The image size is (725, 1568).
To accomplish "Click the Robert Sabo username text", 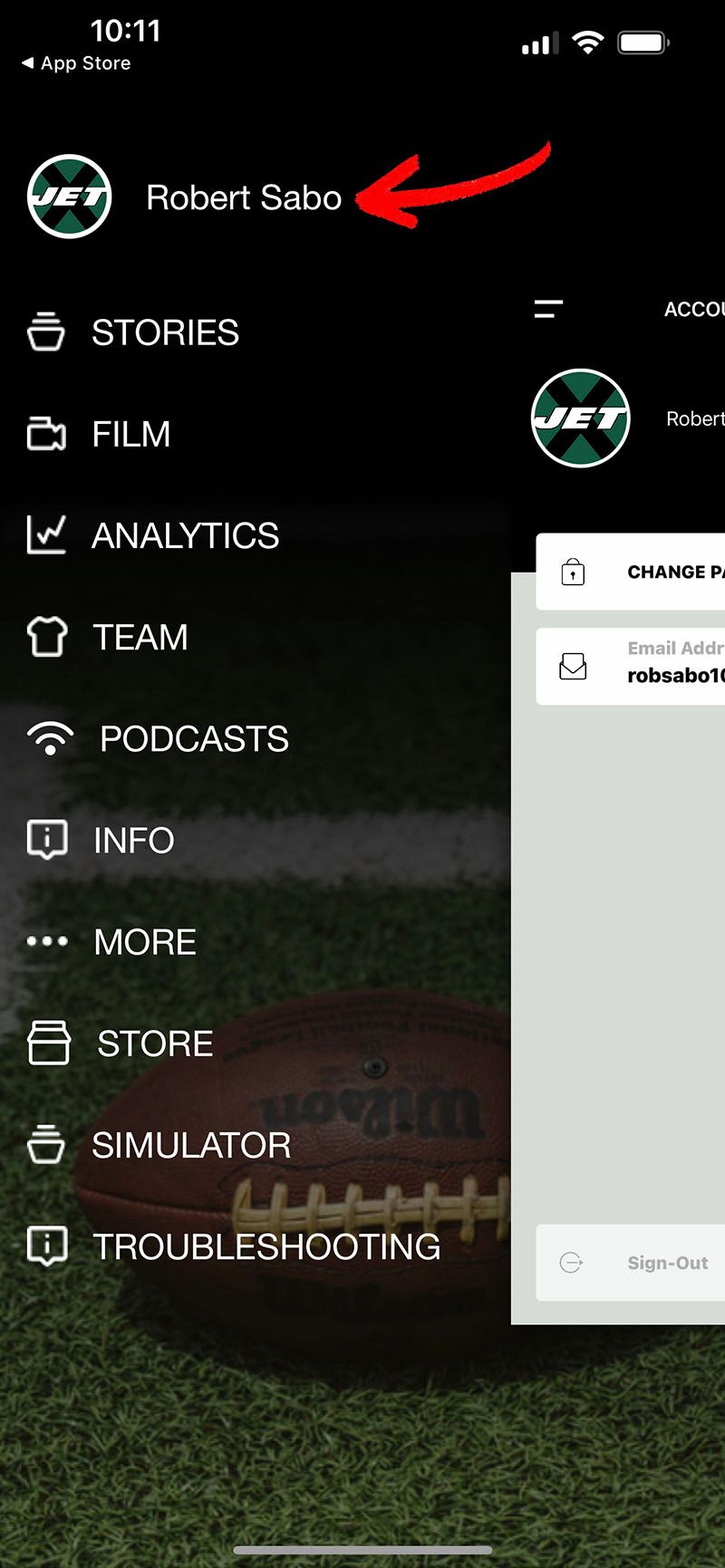I will coord(245,197).
